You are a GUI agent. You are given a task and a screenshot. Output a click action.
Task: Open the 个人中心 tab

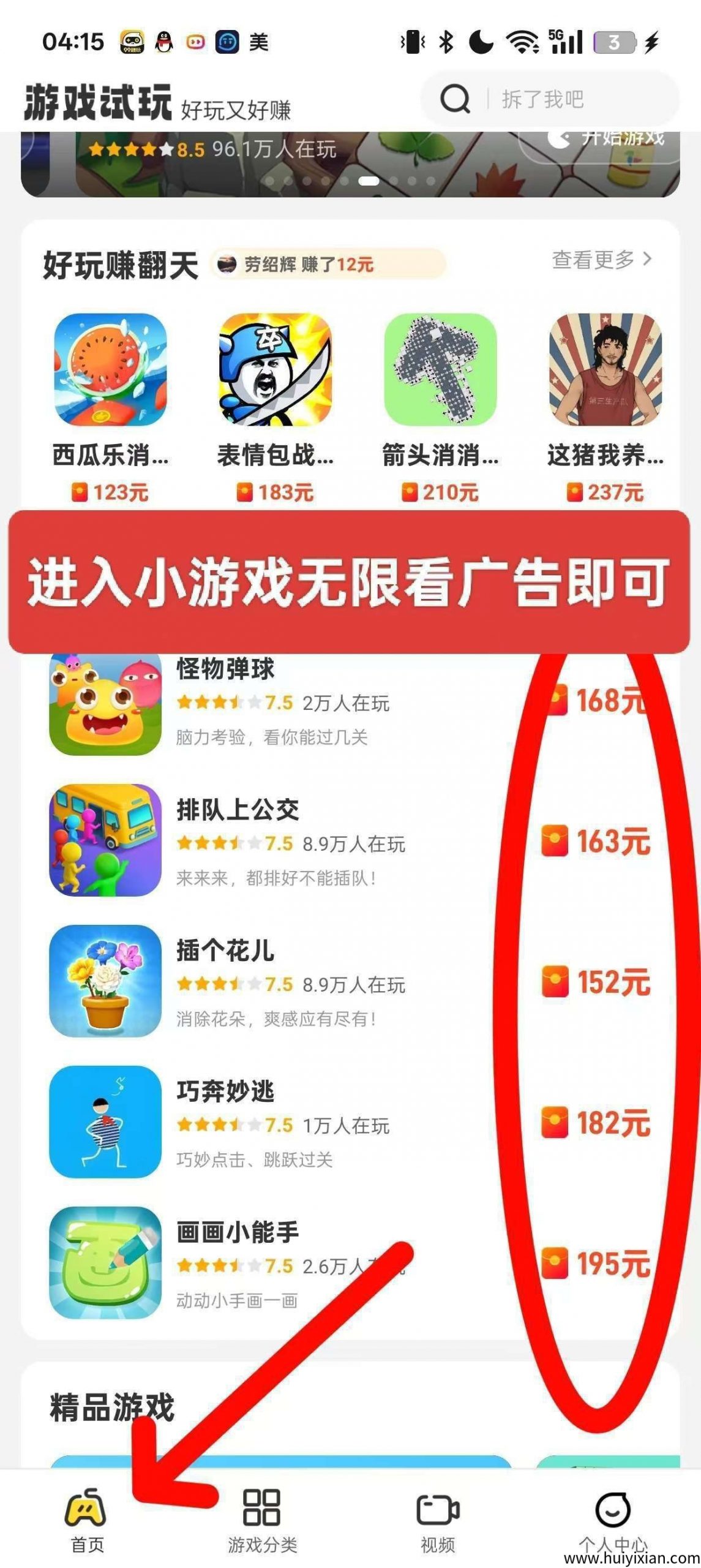[x=612, y=1520]
